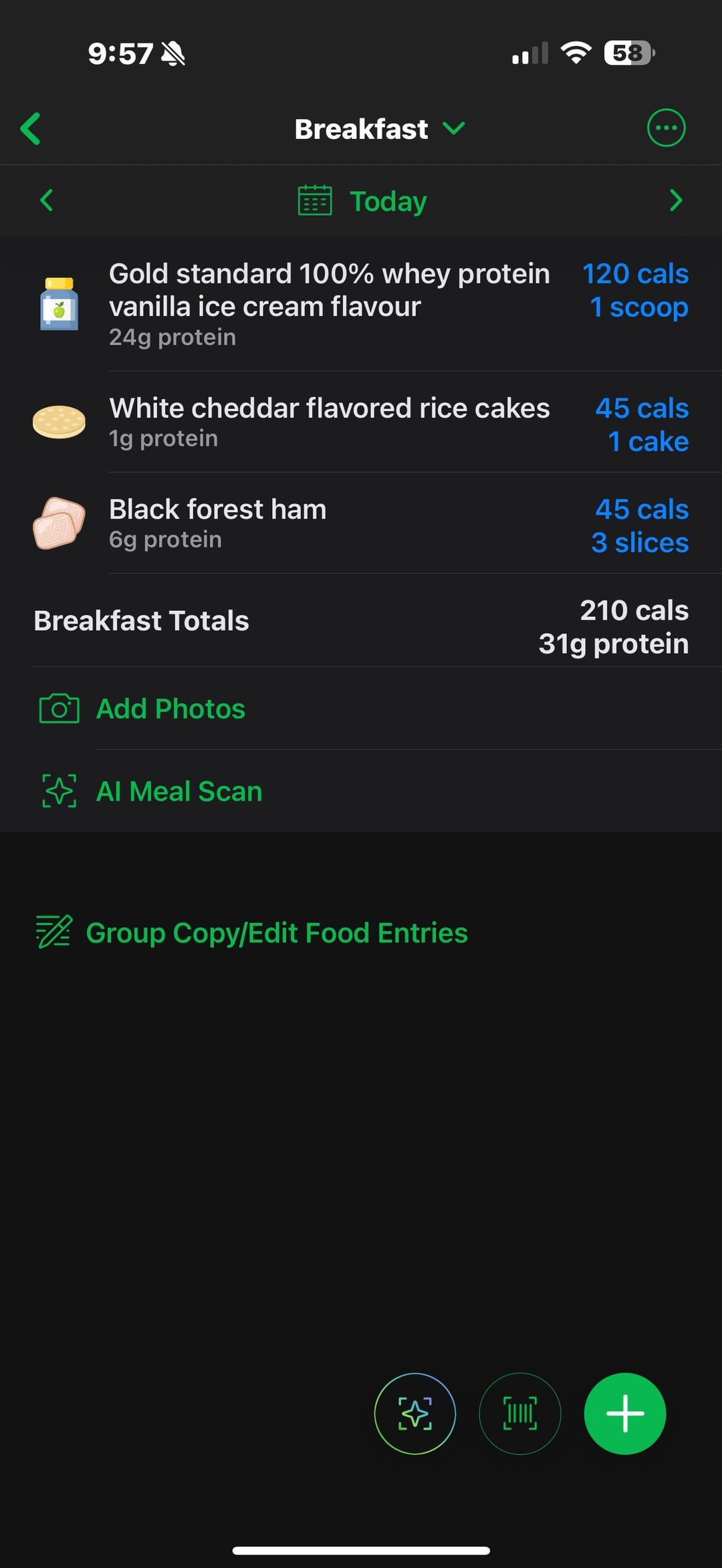The image size is (722, 1568).
Task: Open the Black forest ham entry
Action: [x=361, y=523]
